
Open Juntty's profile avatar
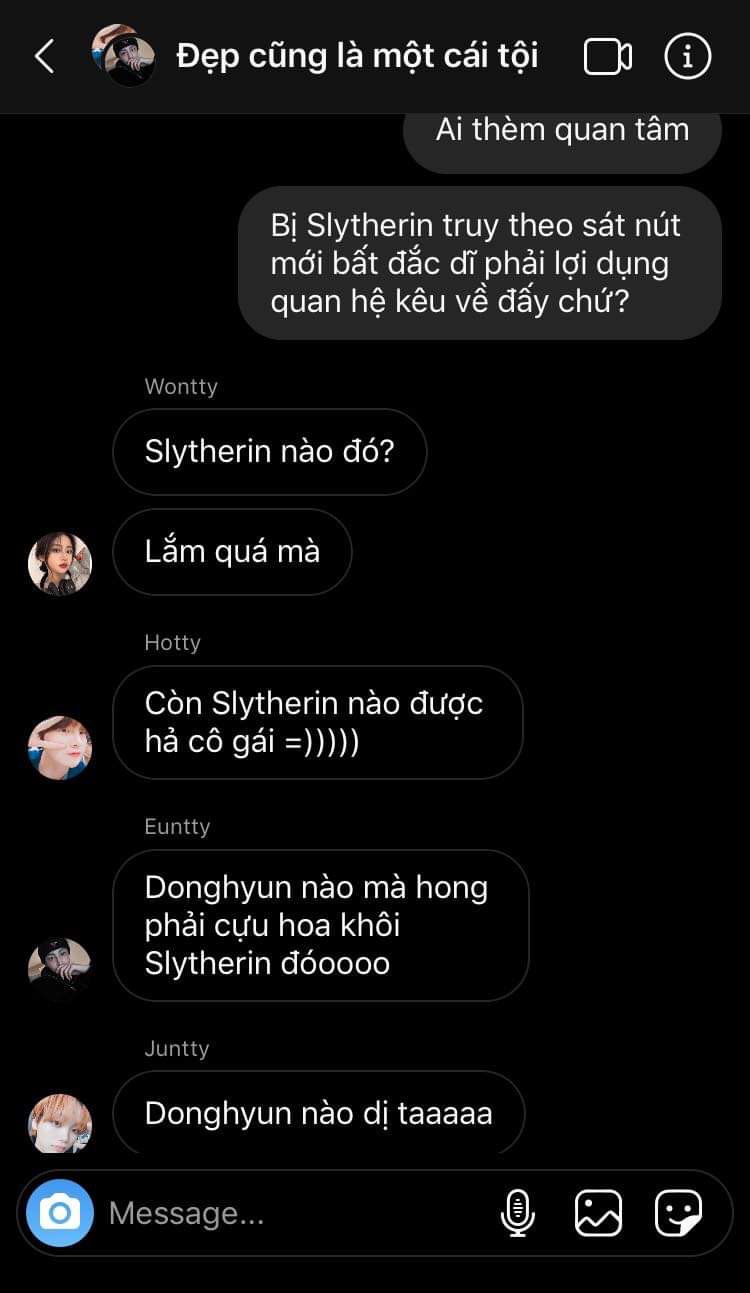coord(60,1123)
